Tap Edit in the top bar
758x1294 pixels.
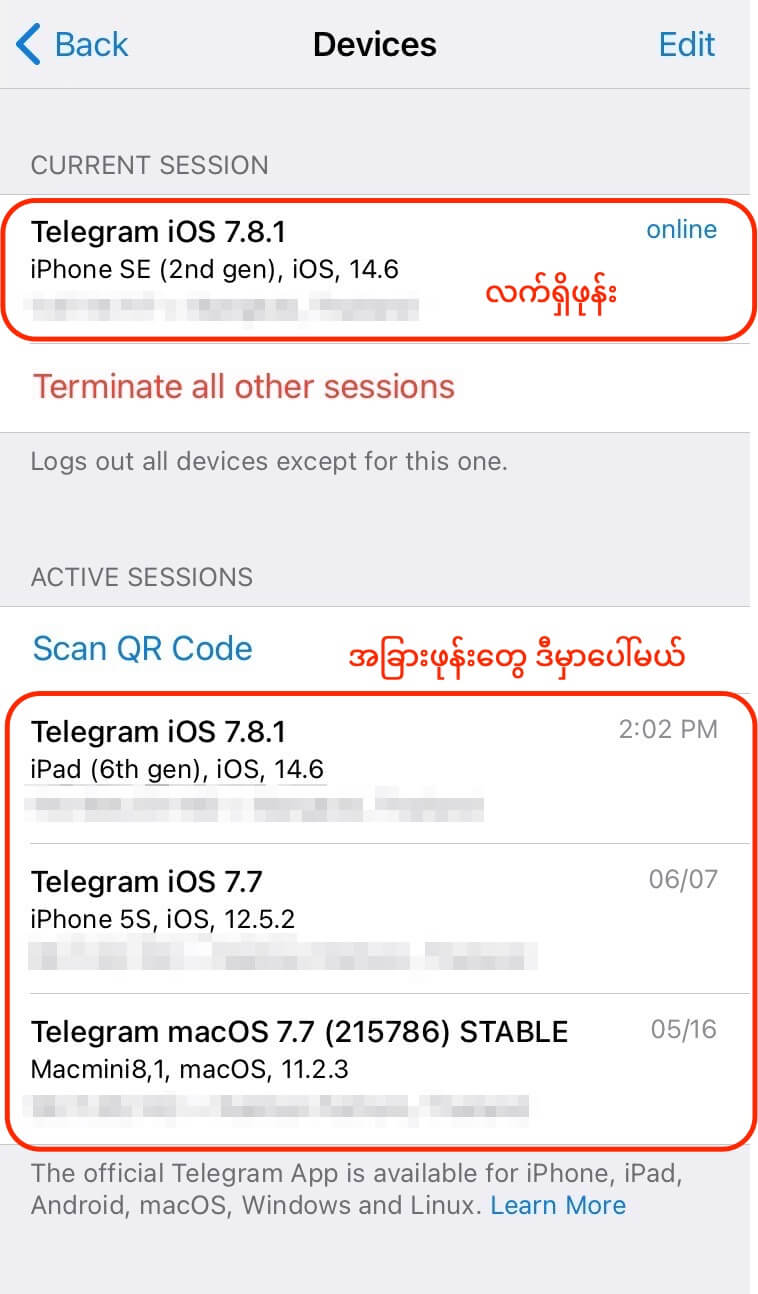686,45
